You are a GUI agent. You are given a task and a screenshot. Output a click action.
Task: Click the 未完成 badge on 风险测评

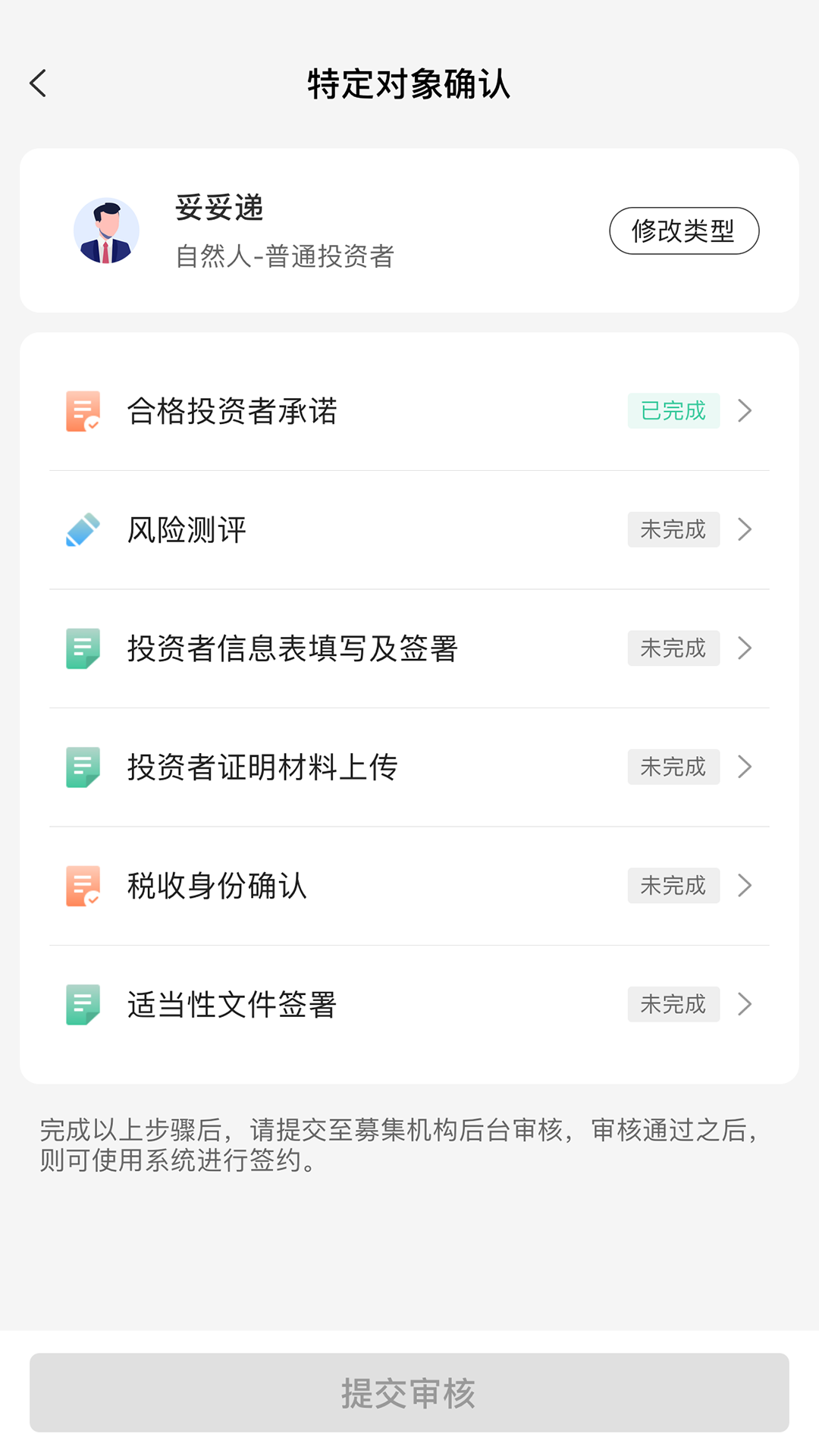(673, 529)
